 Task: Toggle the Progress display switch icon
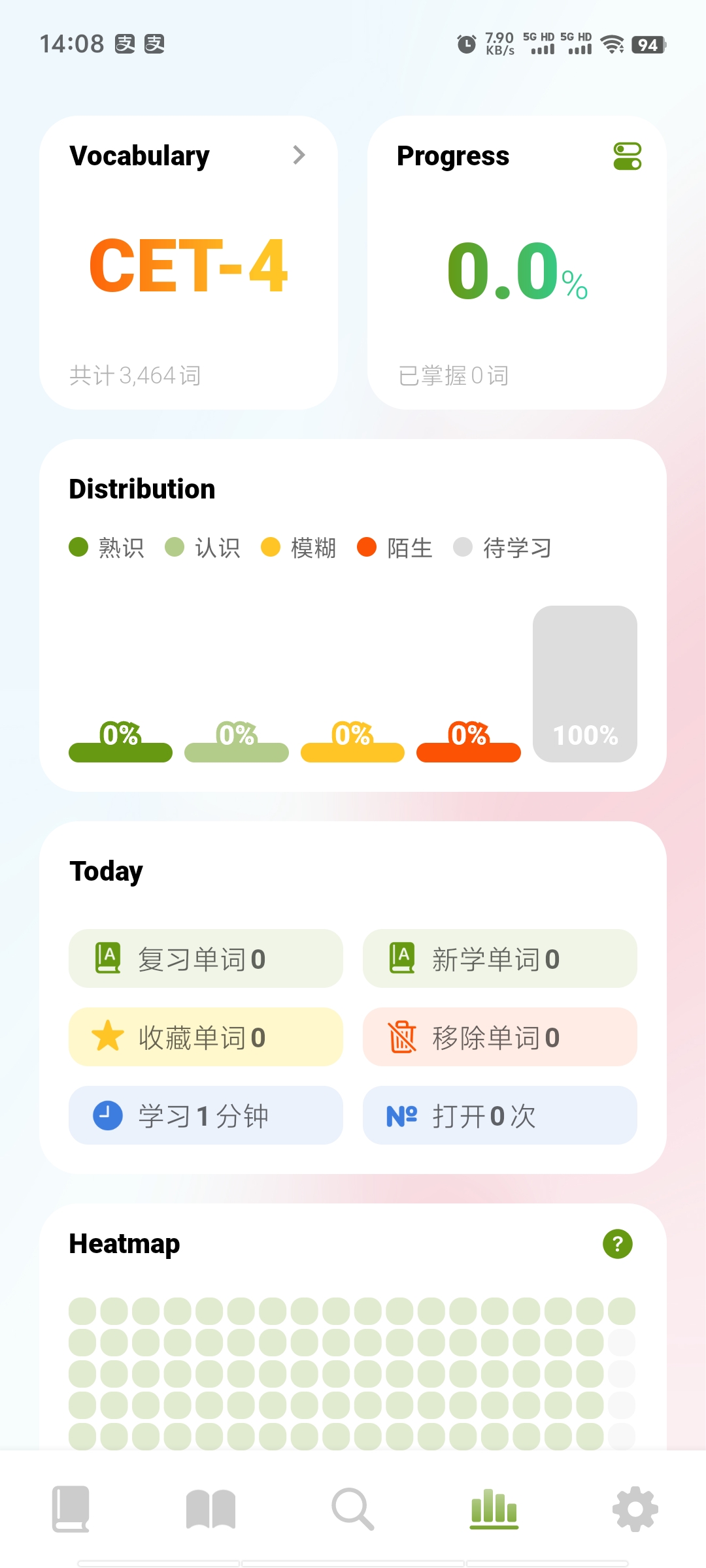(x=627, y=156)
